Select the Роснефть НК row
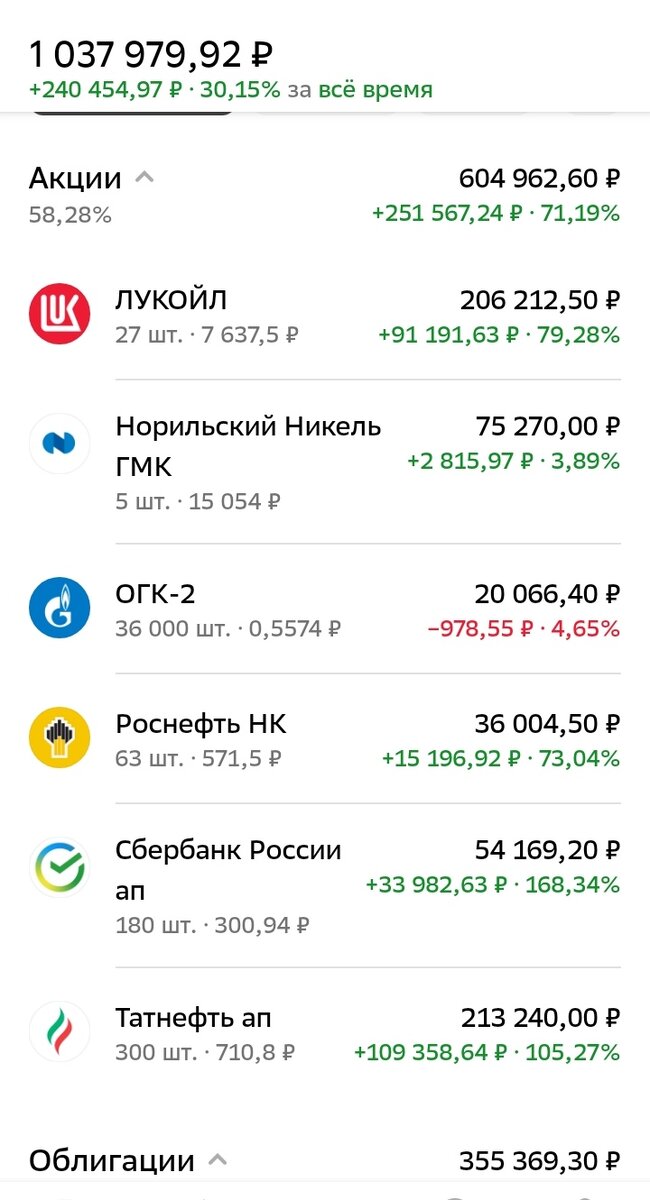 [x=324, y=740]
